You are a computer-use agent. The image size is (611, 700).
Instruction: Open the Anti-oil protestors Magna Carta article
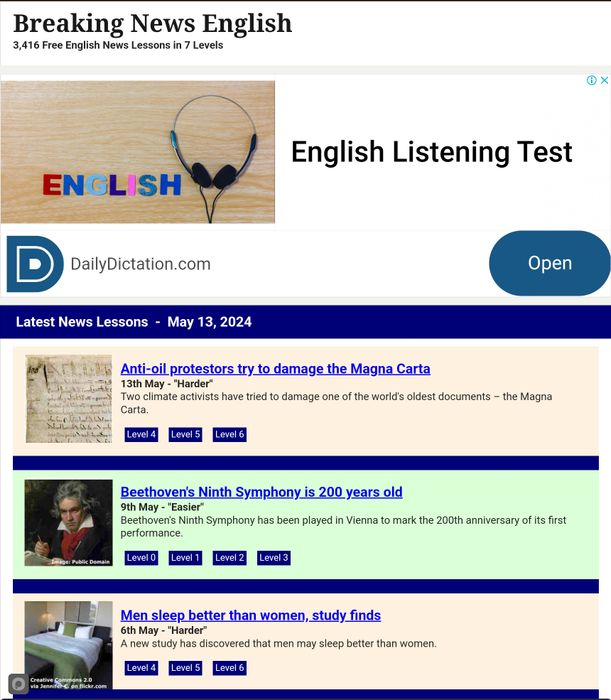[x=275, y=369]
